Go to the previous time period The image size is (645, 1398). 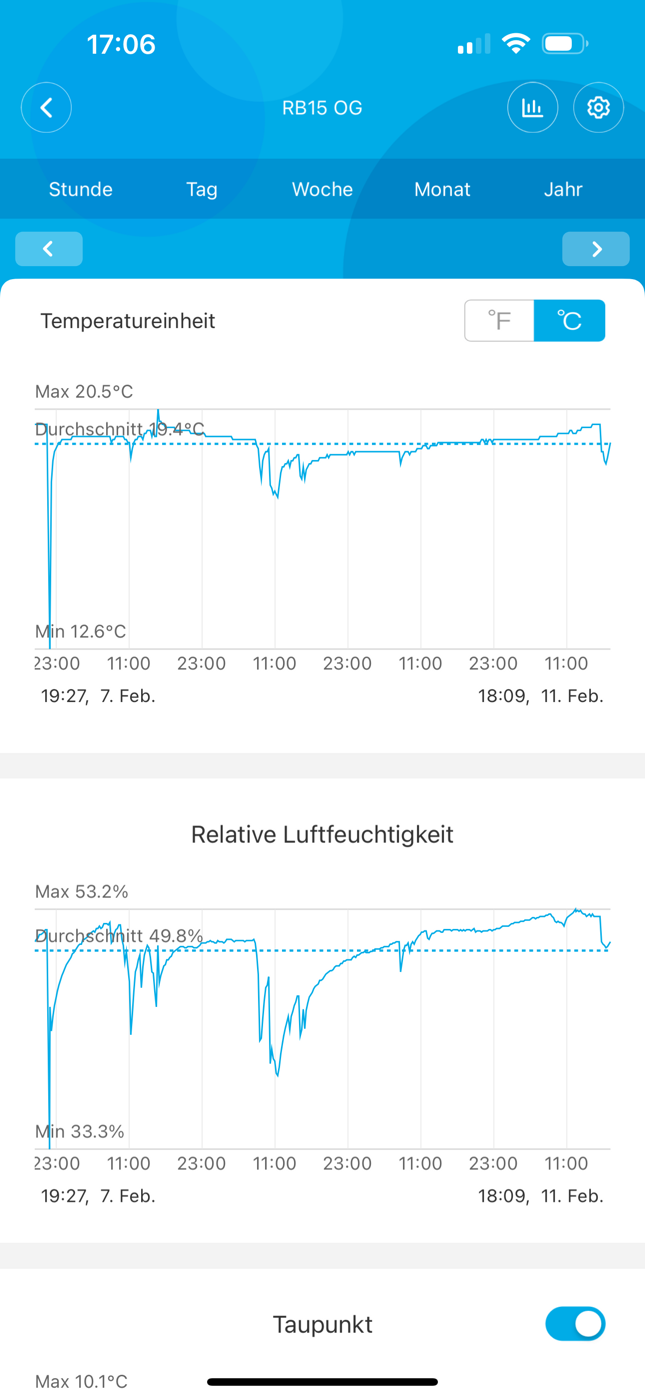[49, 249]
